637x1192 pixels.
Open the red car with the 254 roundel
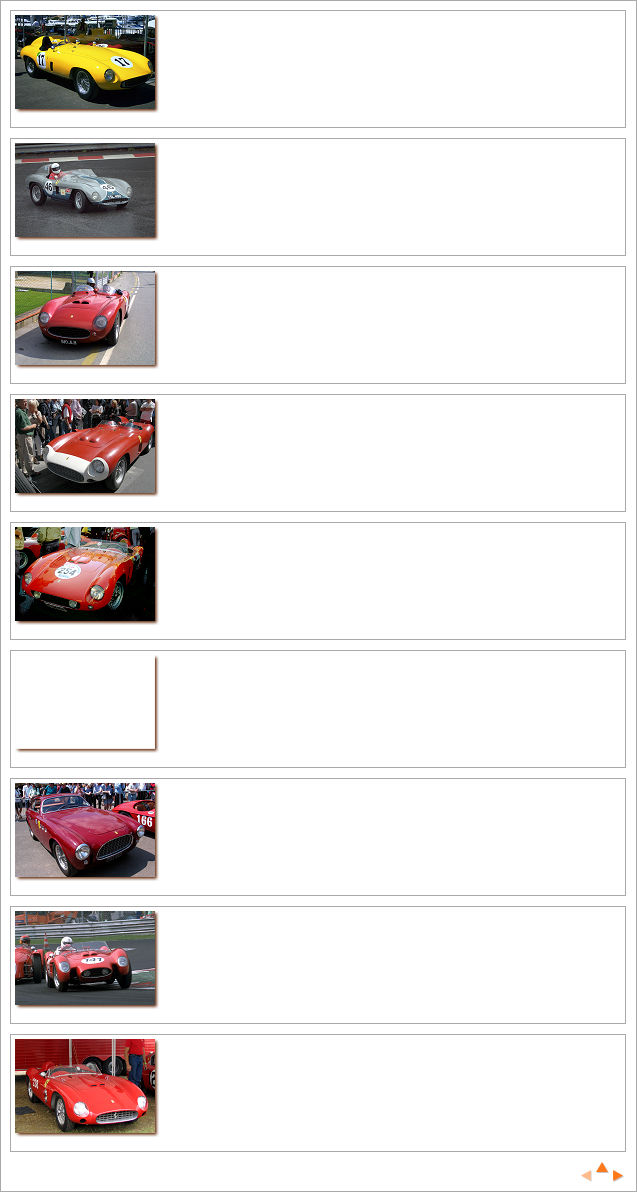tap(85, 574)
